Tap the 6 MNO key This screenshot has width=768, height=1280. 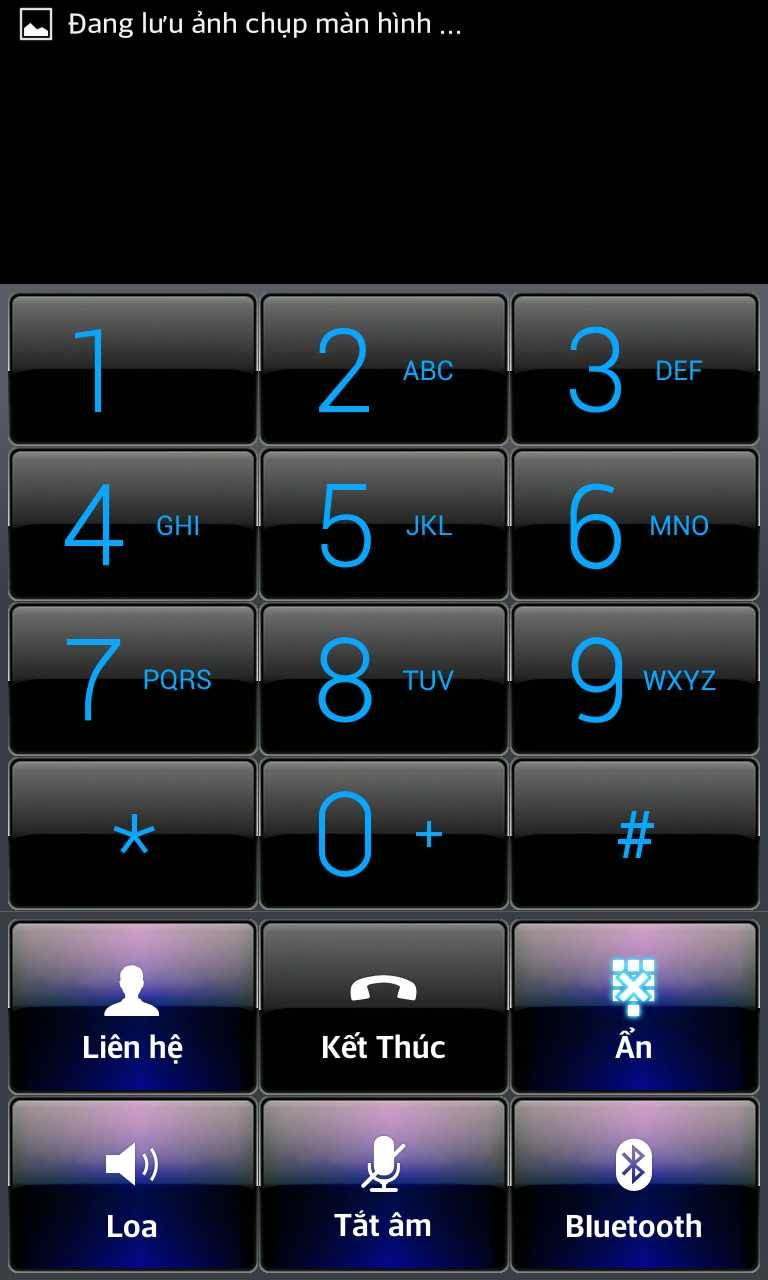635,525
